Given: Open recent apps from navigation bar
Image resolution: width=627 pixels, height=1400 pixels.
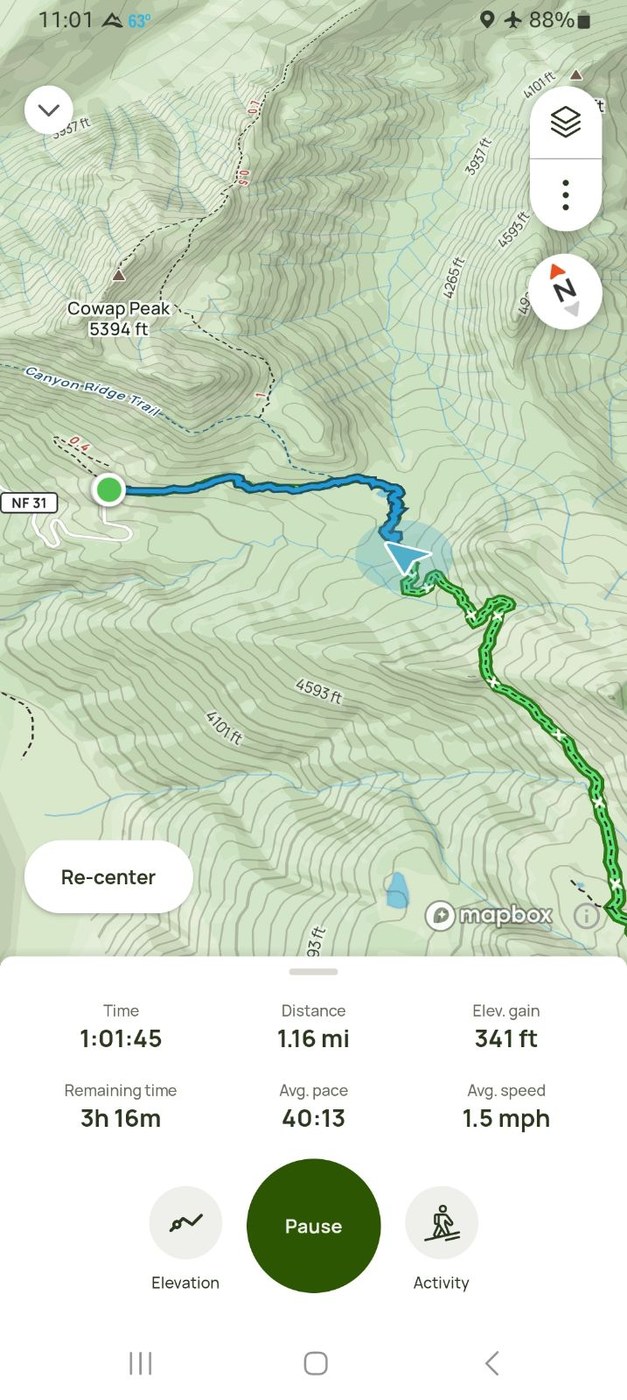Looking at the screenshot, I should click(140, 1362).
